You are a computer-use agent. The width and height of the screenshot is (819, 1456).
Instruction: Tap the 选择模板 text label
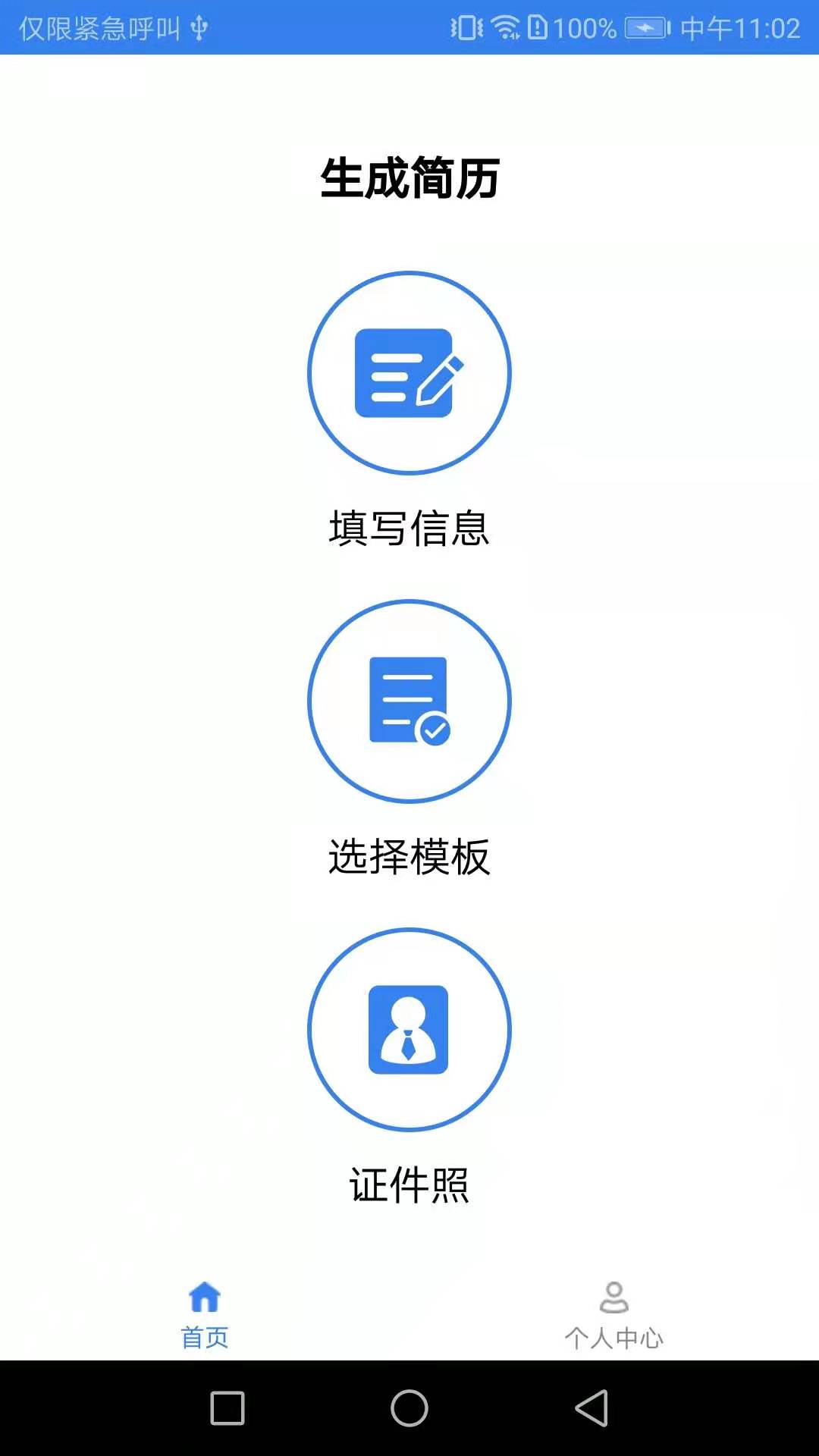(409, 855)
